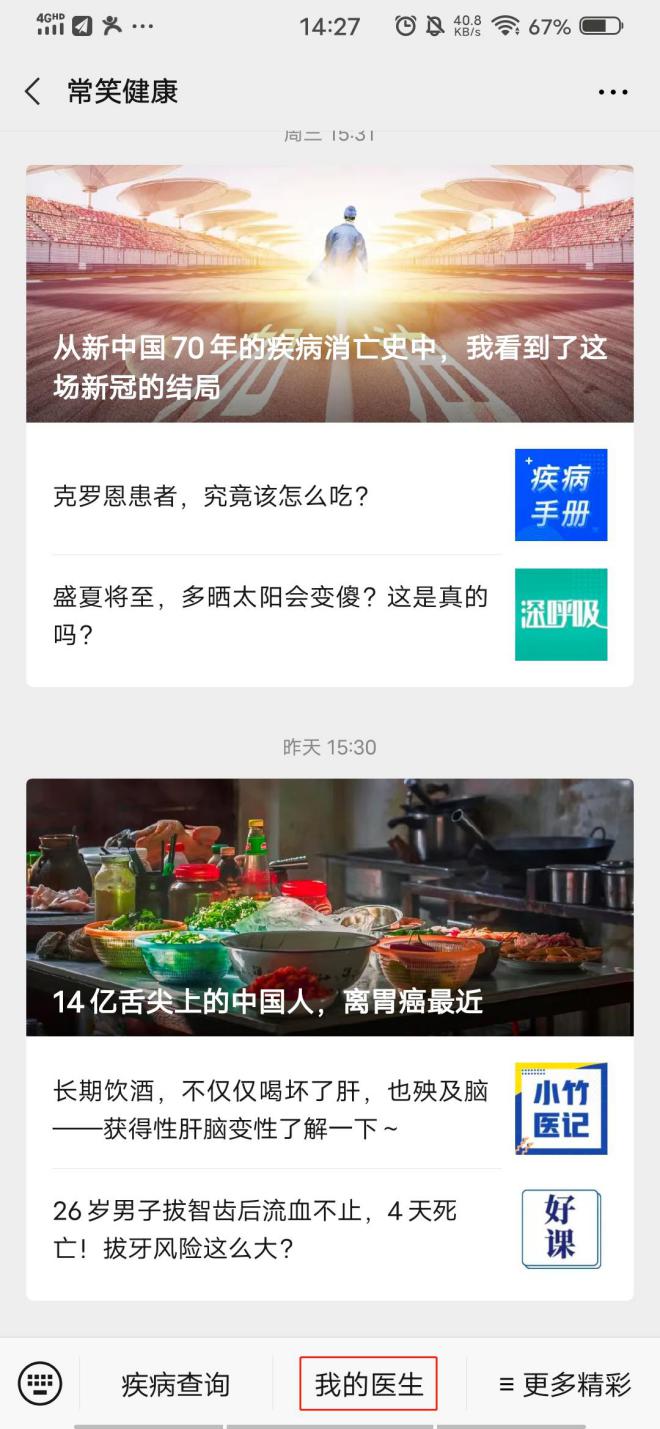The height and width of the screenshot is (1429, 660).
Task: Open the 14亿舌尖上的中国人 article
Action: (x=329, y=907)
